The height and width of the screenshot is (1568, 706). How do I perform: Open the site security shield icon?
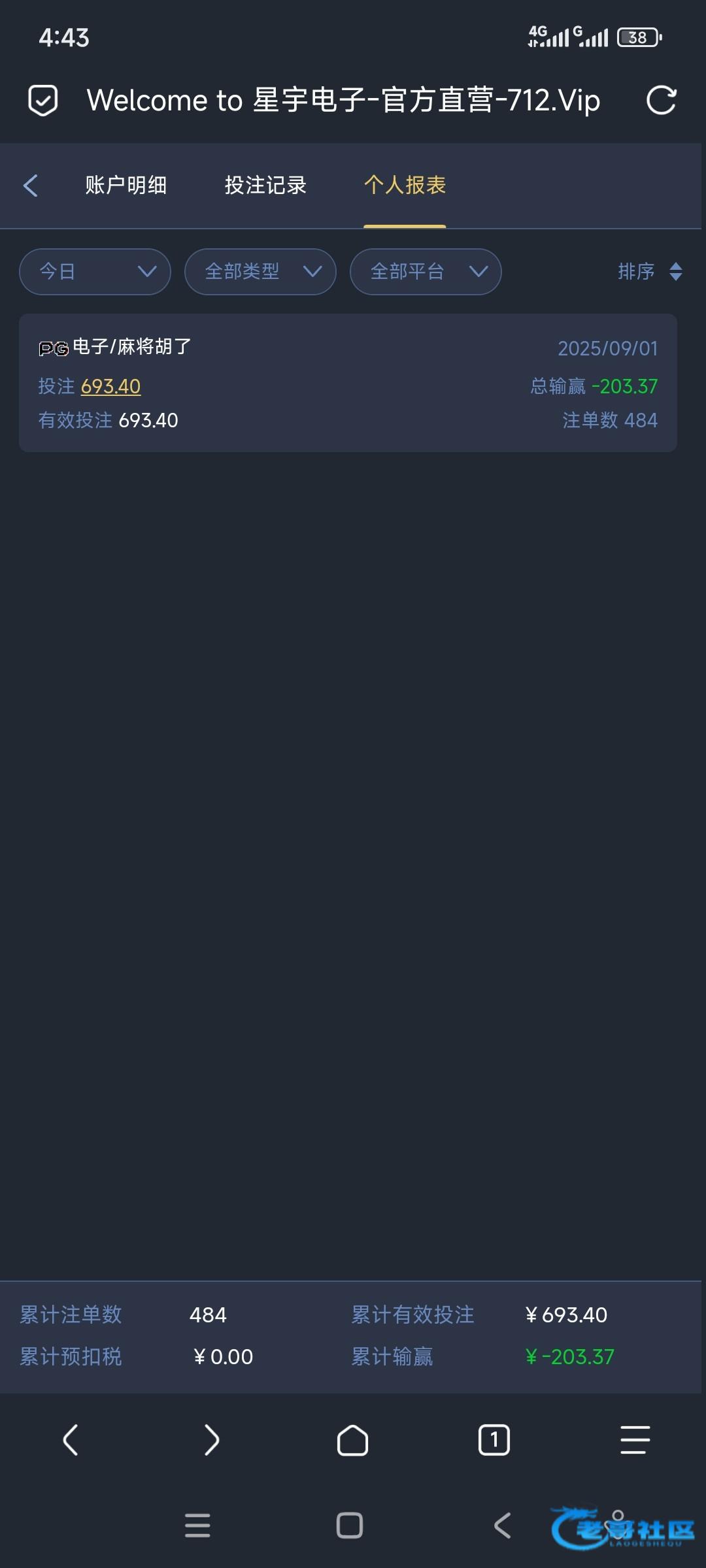tap(43, 101)
